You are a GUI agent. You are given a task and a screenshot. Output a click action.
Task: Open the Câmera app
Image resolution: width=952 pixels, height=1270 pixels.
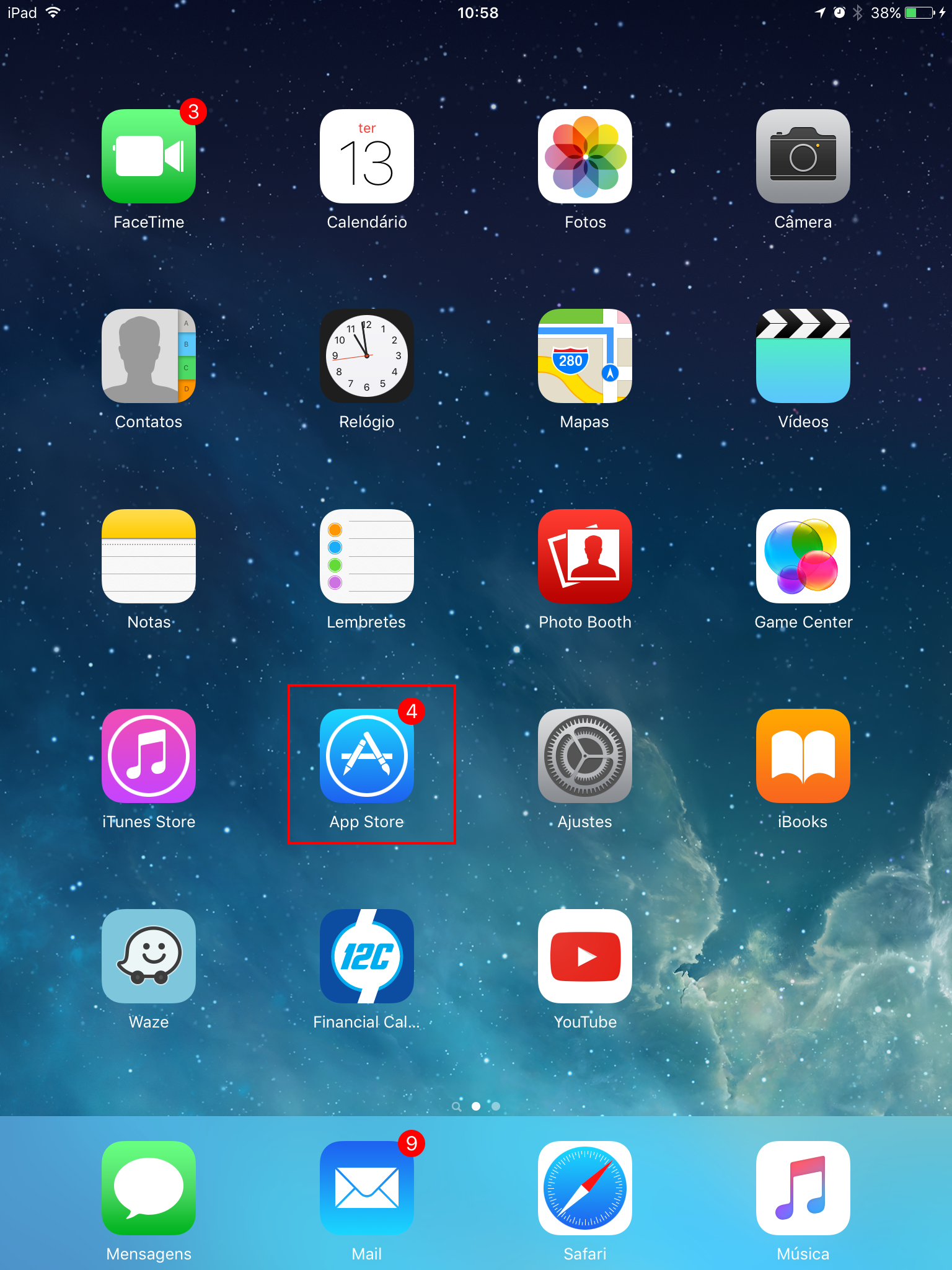(x=803, y=156)
